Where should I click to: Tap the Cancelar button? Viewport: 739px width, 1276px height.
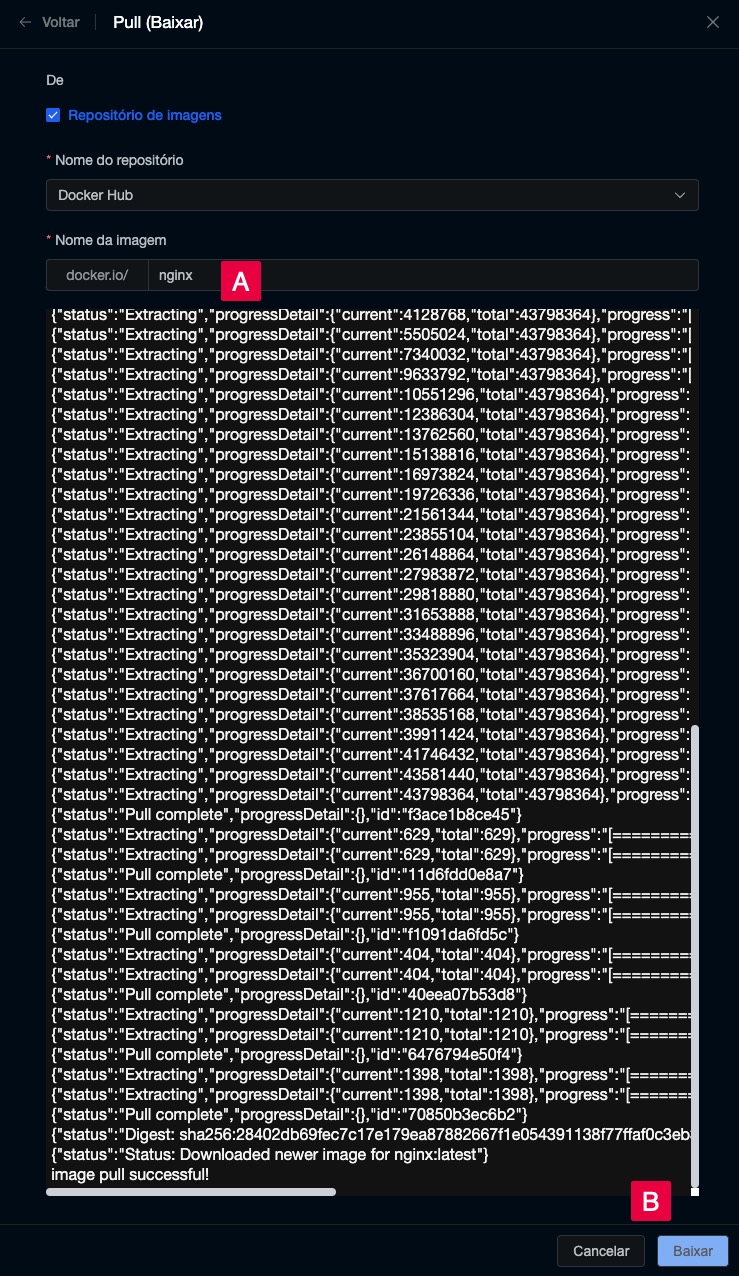coord(601,1251)
